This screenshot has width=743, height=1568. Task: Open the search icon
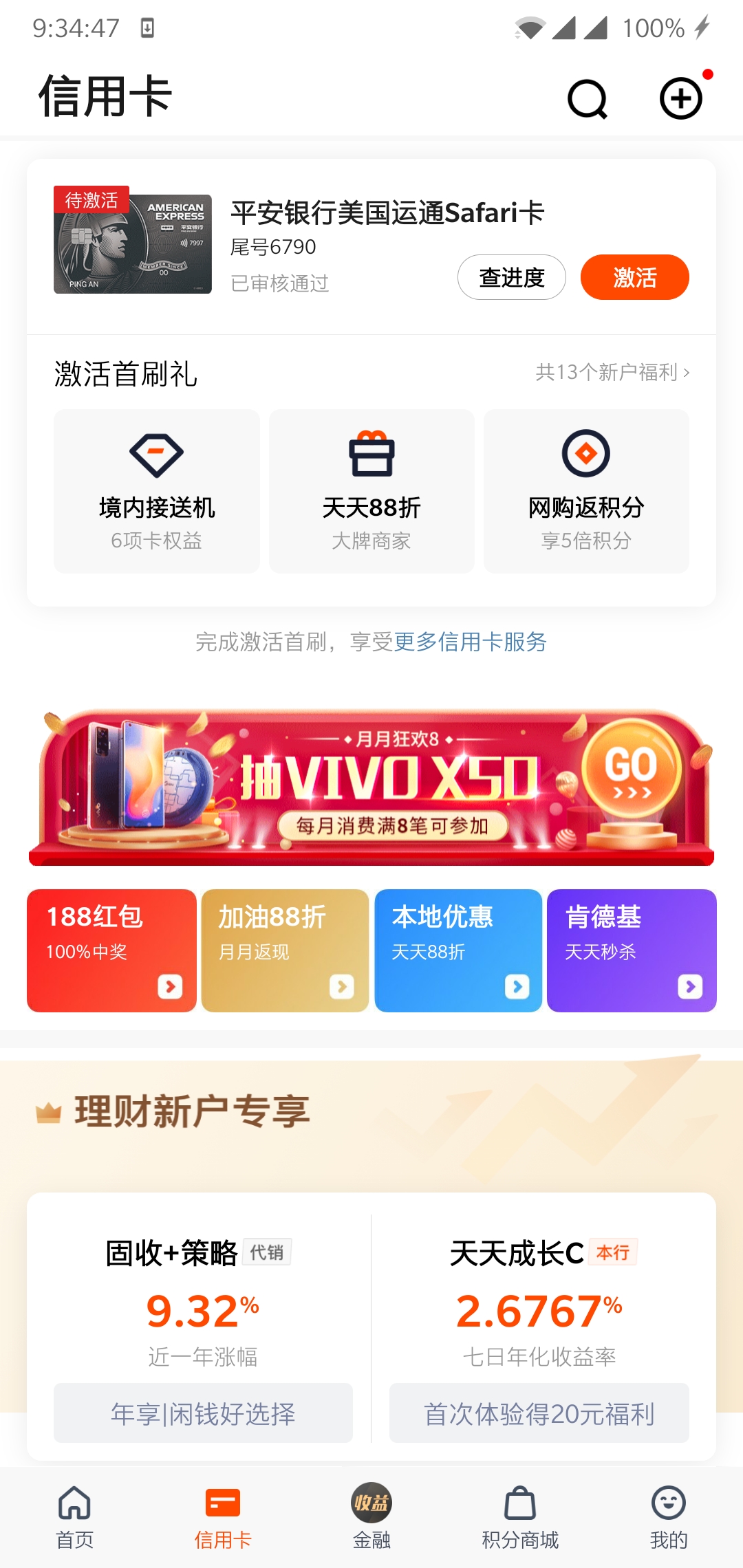[588, 99]
